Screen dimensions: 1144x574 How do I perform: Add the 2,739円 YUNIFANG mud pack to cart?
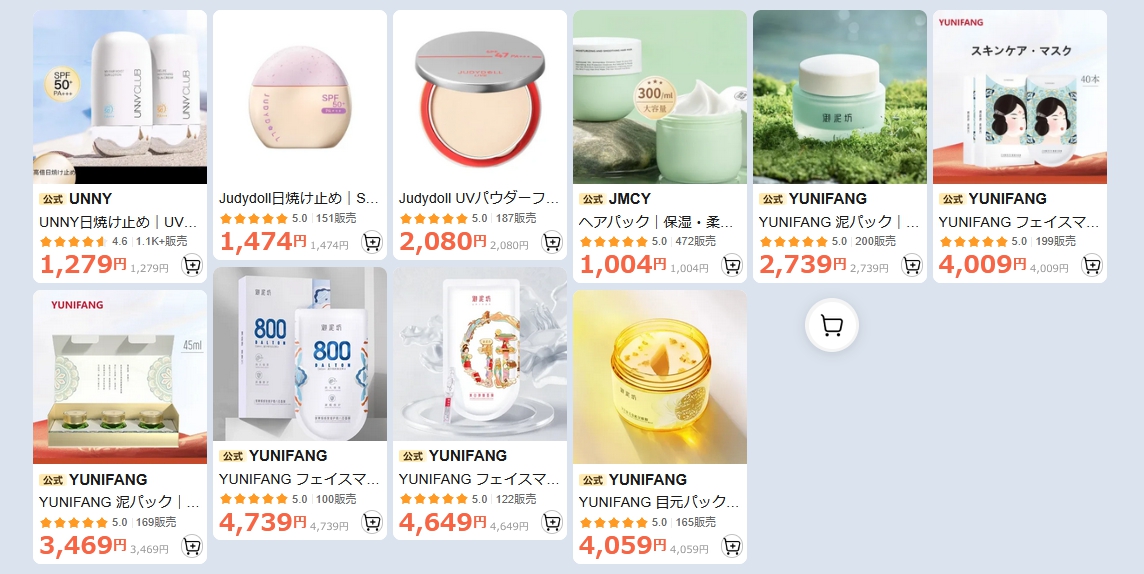(912, 265)
